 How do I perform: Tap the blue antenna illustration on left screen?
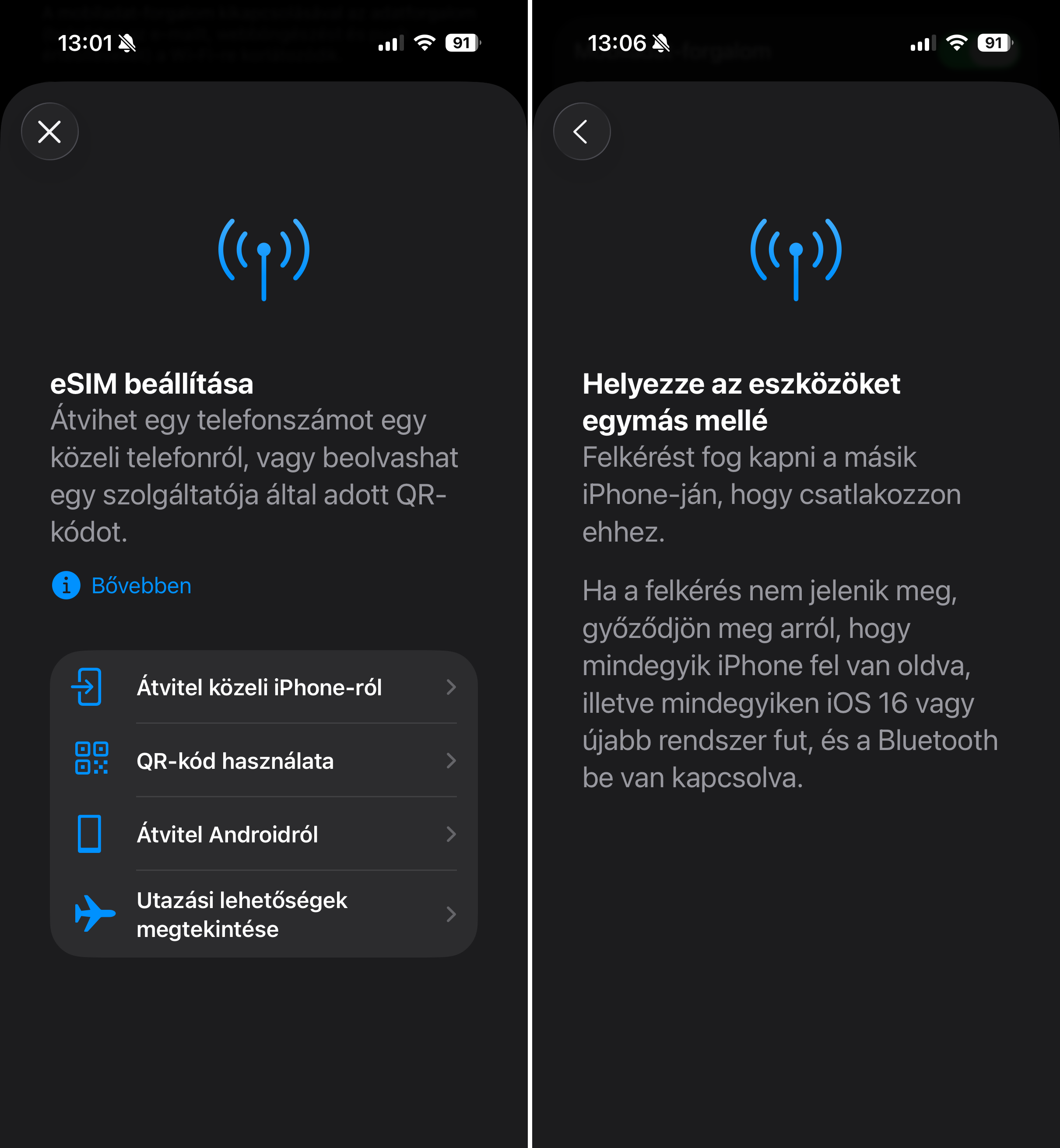click(x=263, y=258)
